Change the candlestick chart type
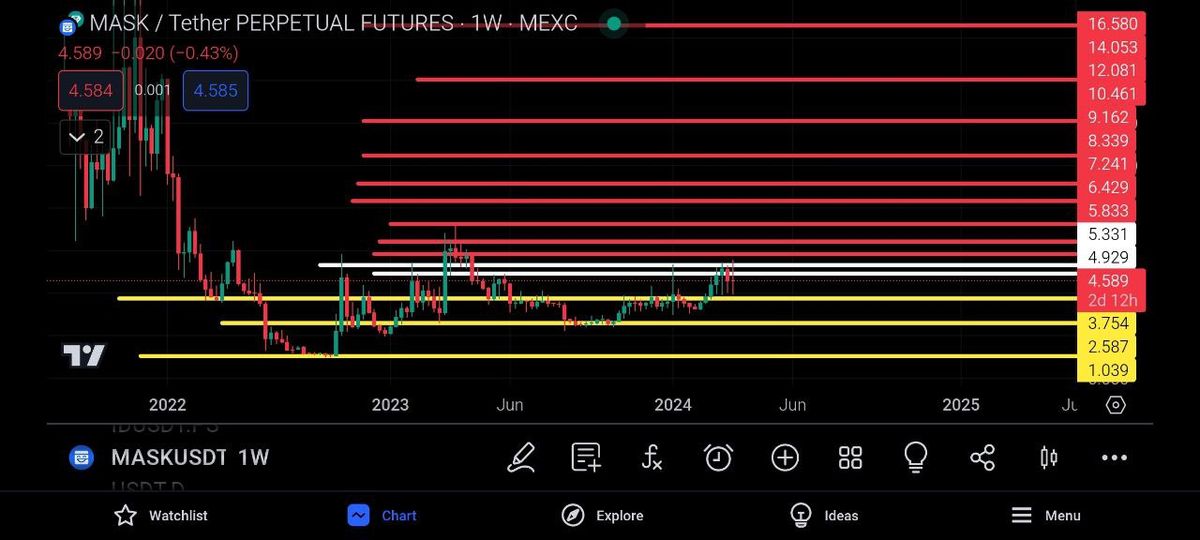The height and width of the screenshot is (540, 1200). (1049, 458)
